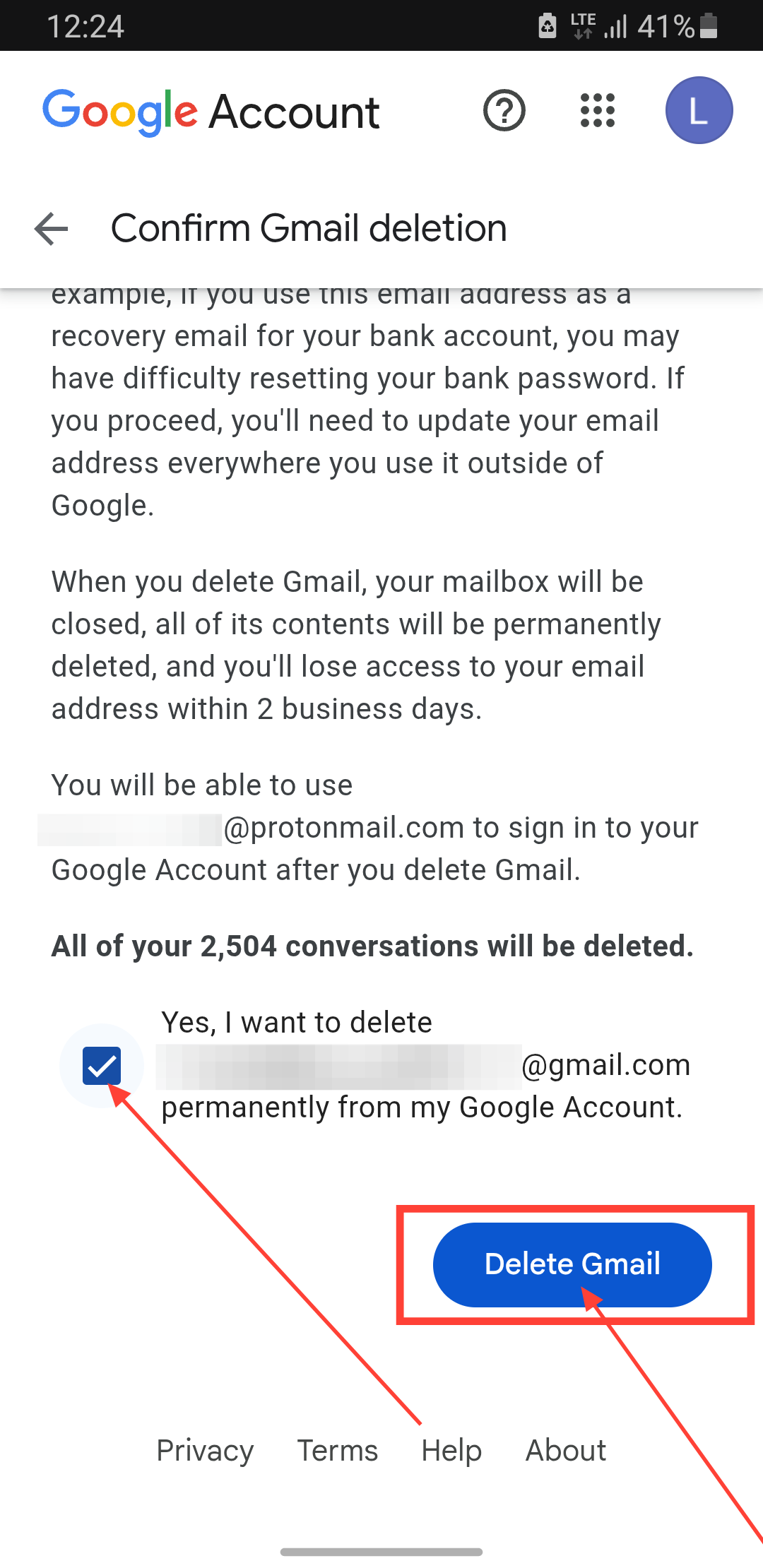Tap the Delete Gmail button
Viewport: 763px width, 1568px height.
(x=572, y=1264)
